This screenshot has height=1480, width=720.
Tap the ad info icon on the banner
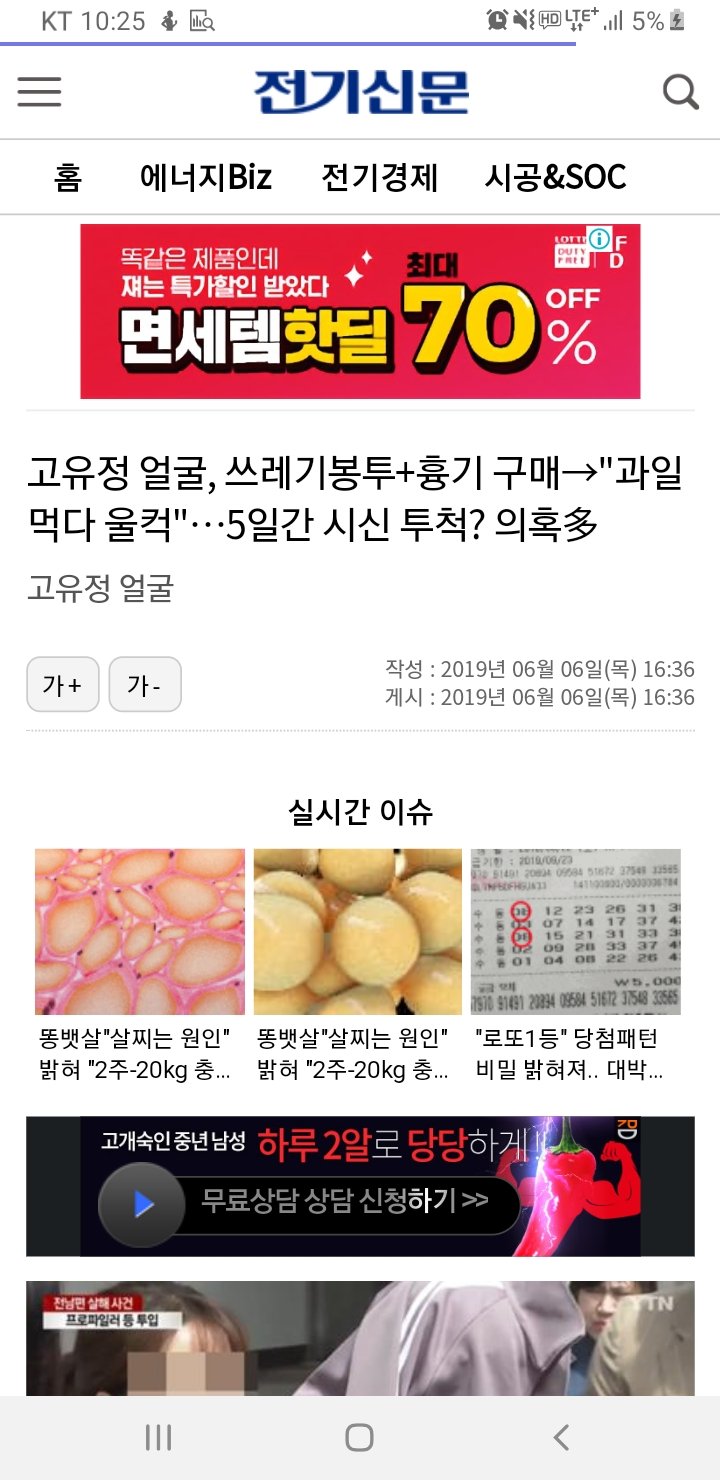(x=598, y=239)
